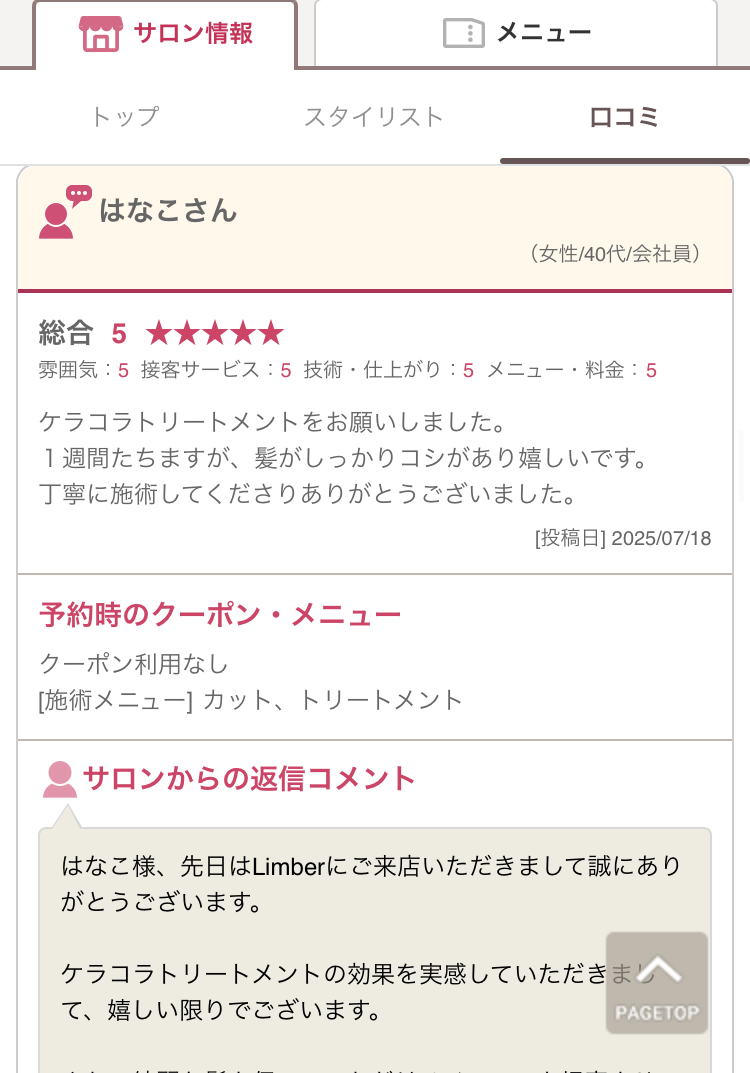Switch to the サロン情報 tab
This screenshot has width=750, height=1073.
click(166, 34)
